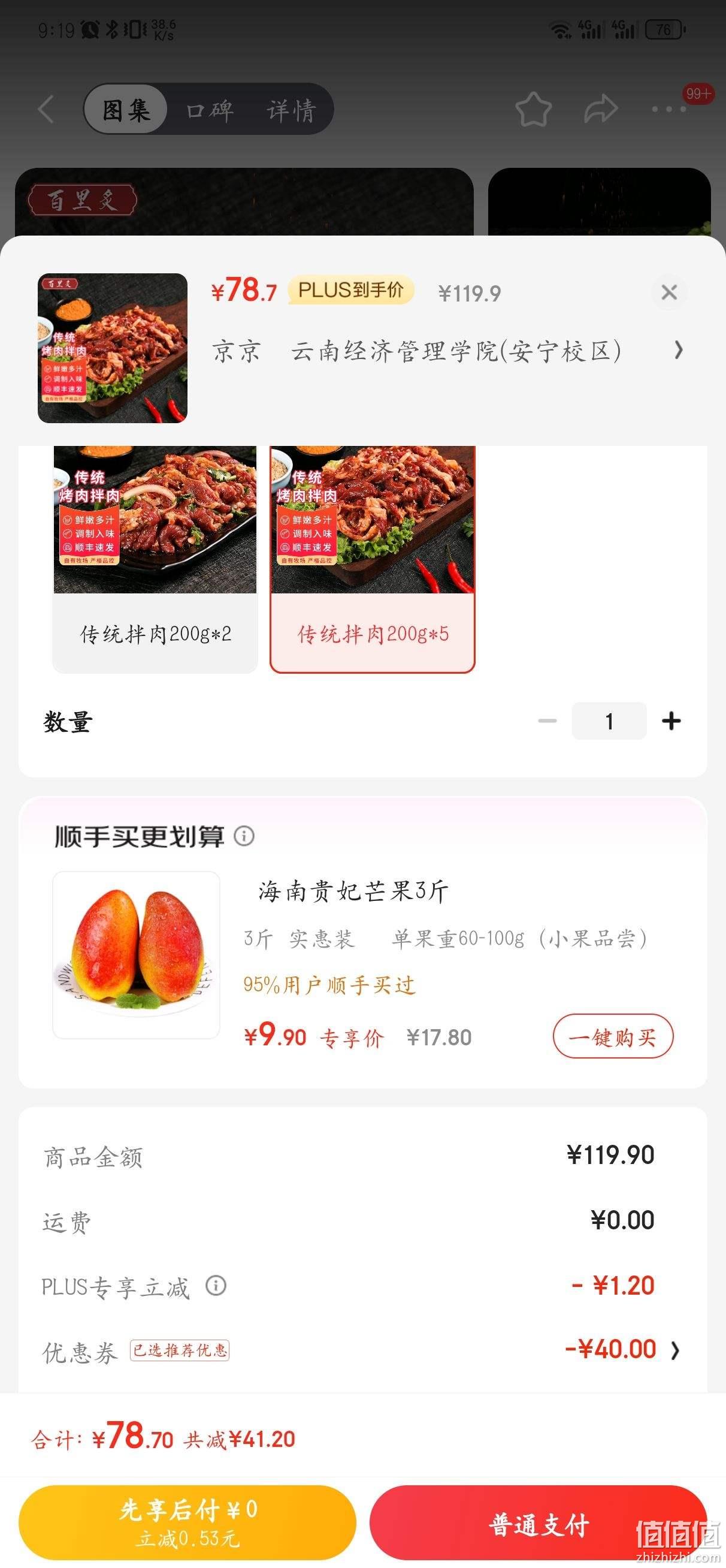Edit the quantity number field

[609, 720]
